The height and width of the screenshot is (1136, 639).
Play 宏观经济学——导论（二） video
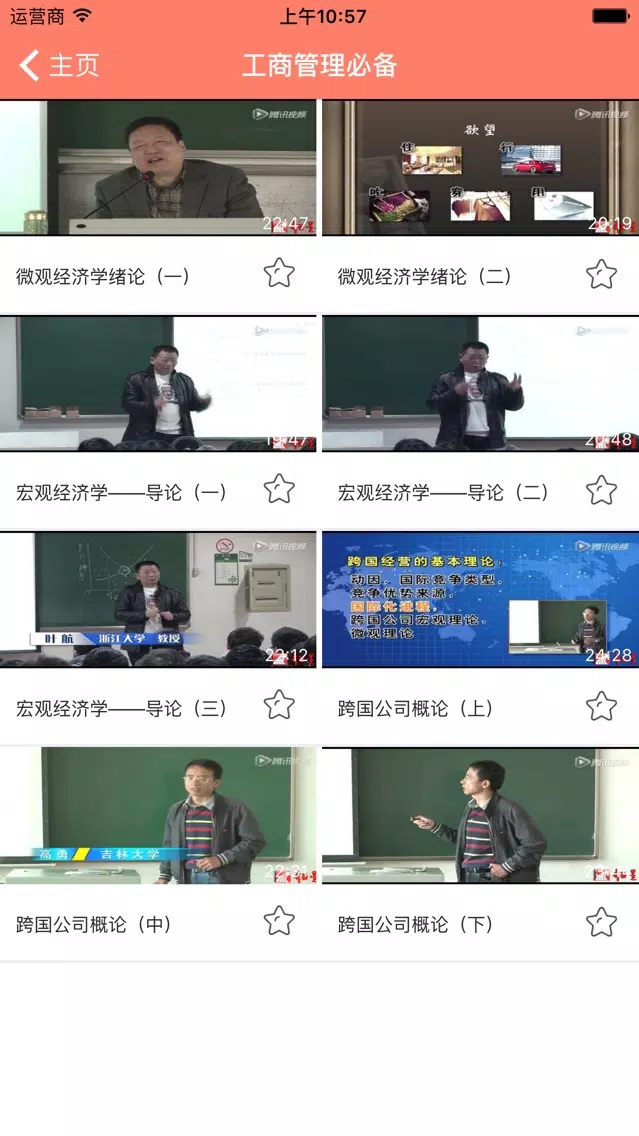tap(480, 384)
